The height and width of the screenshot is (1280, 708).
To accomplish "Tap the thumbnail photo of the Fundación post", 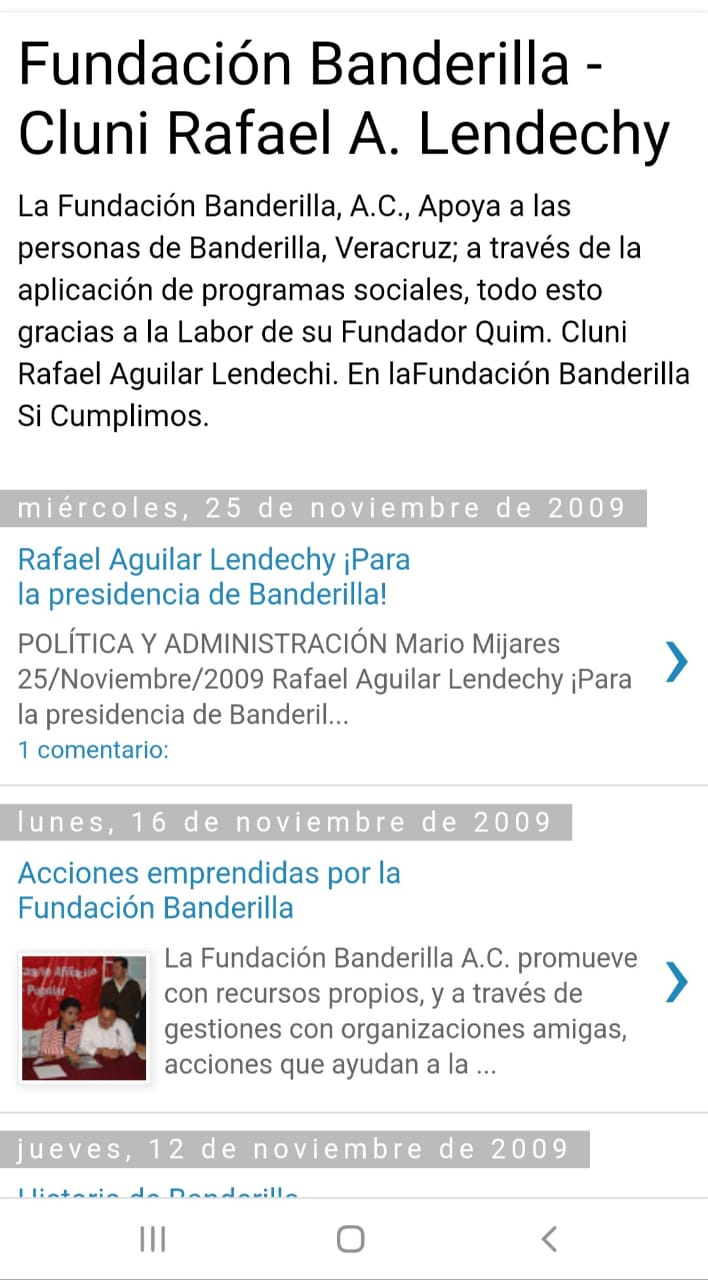I will tap(85, 1016).
